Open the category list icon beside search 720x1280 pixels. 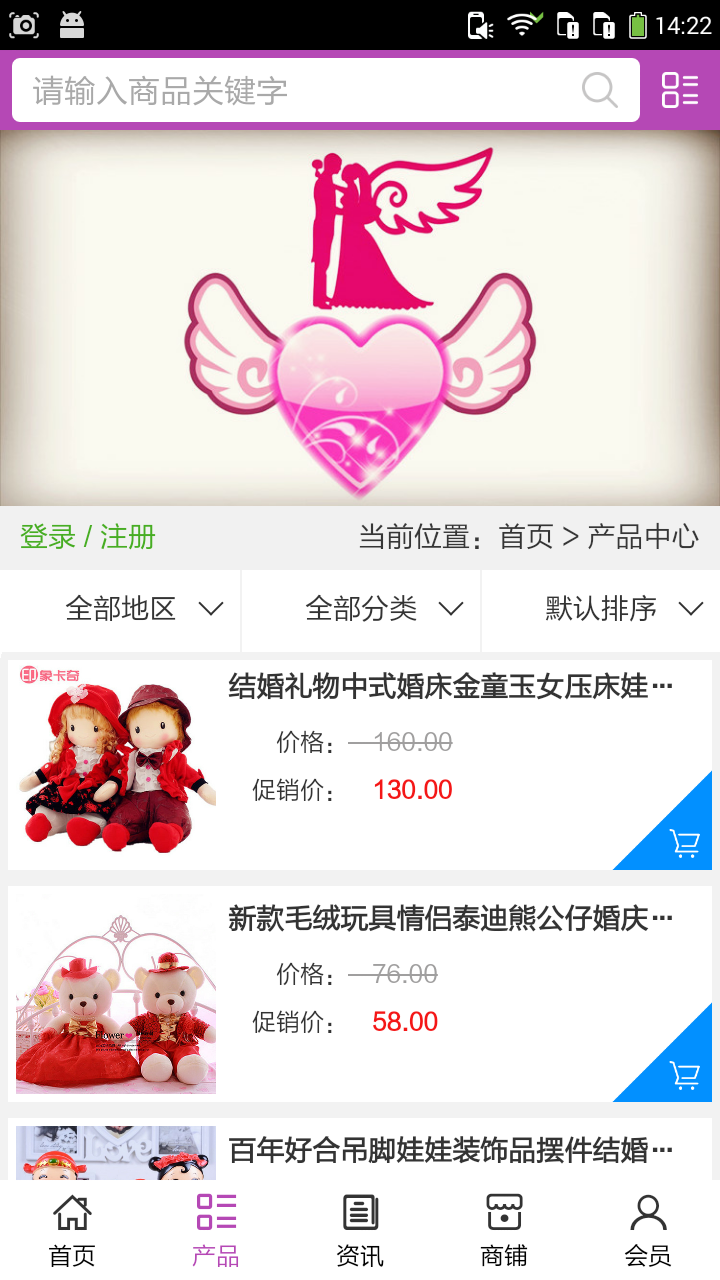click(x=680, y=90)
